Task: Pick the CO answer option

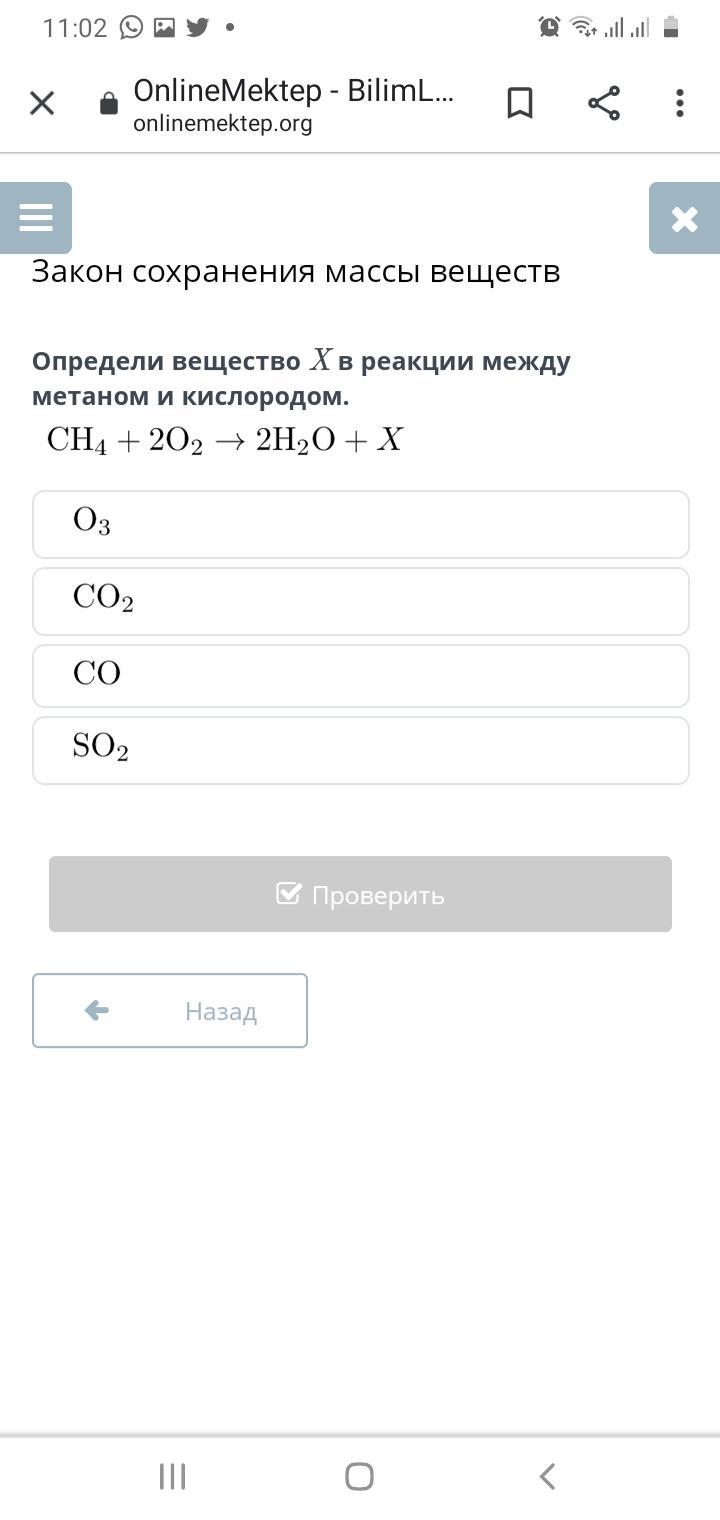Action: pos(360,676)
